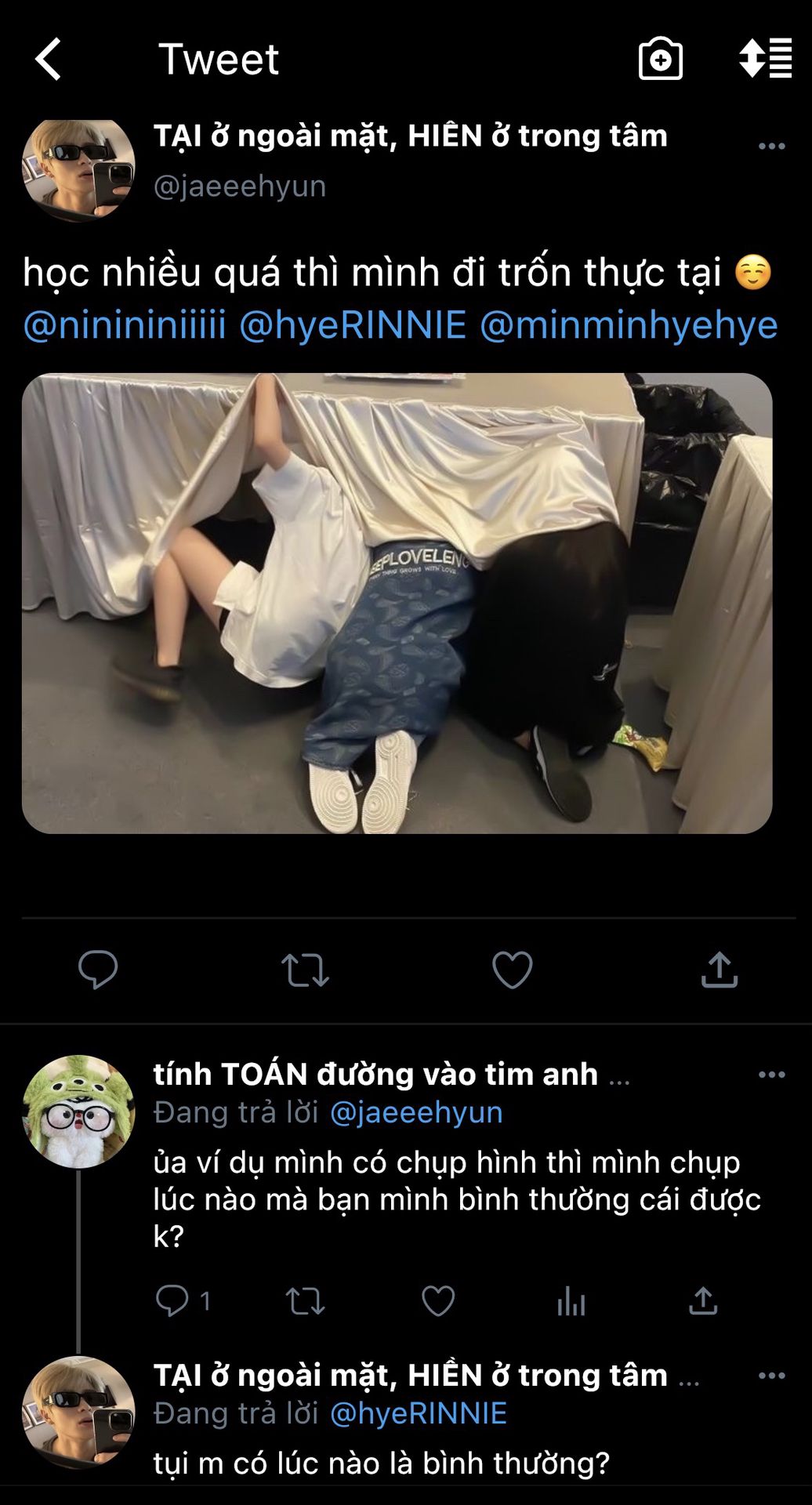The width and height of the screenshot is (812, 1505).
Task: Retweet the tính TOÁN reply
Action: (x=305, y=1301)
